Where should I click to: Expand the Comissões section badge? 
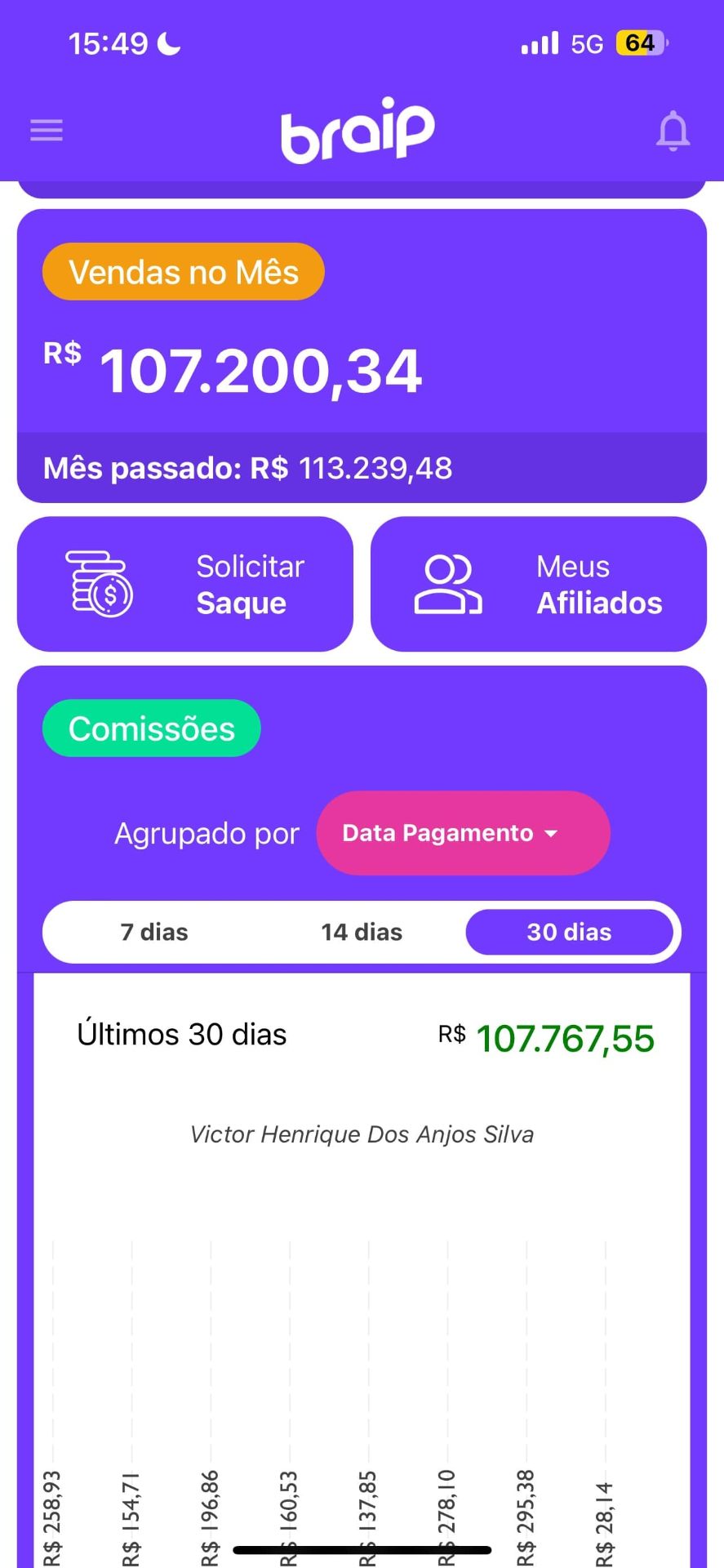tap(151, 728)
